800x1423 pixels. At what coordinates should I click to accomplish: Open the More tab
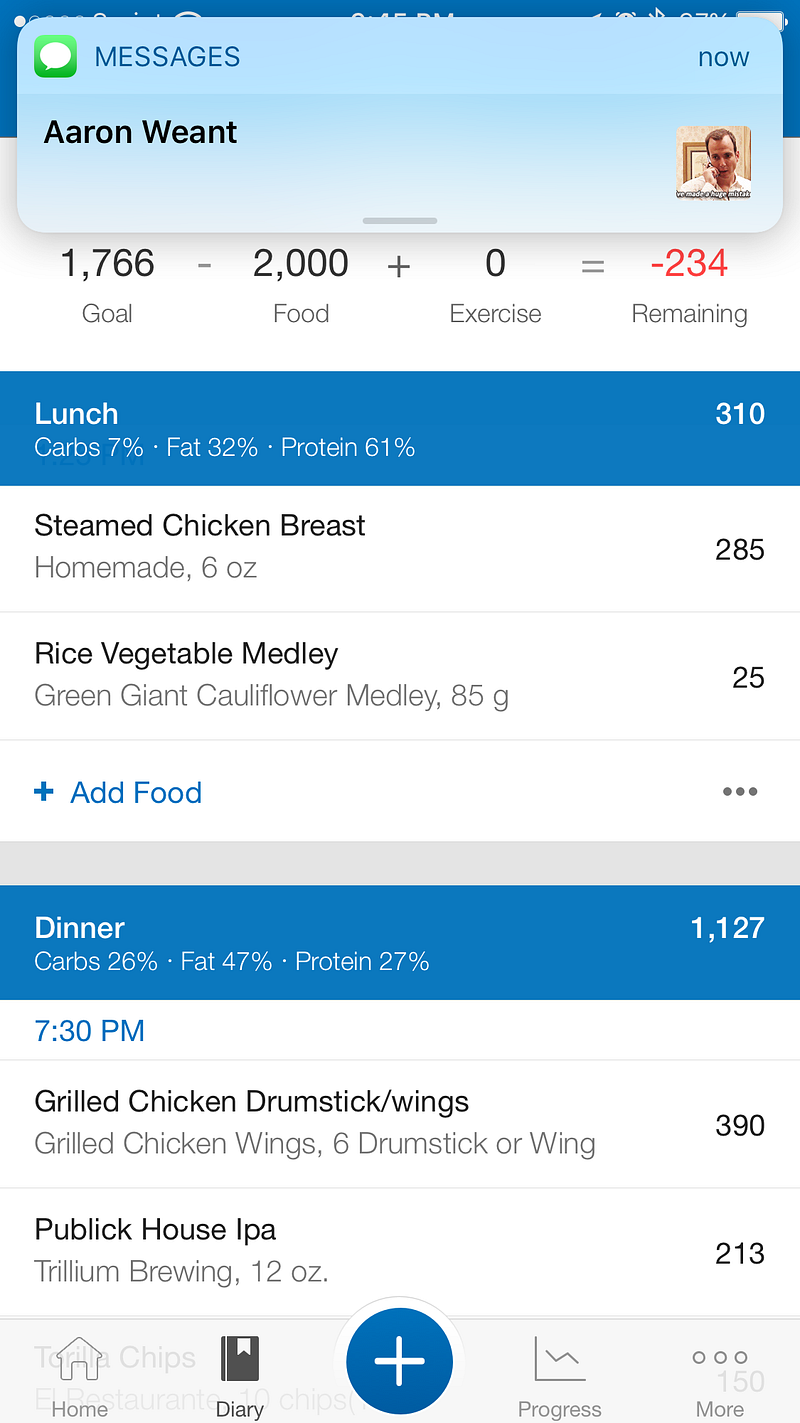click(719, 1378)
